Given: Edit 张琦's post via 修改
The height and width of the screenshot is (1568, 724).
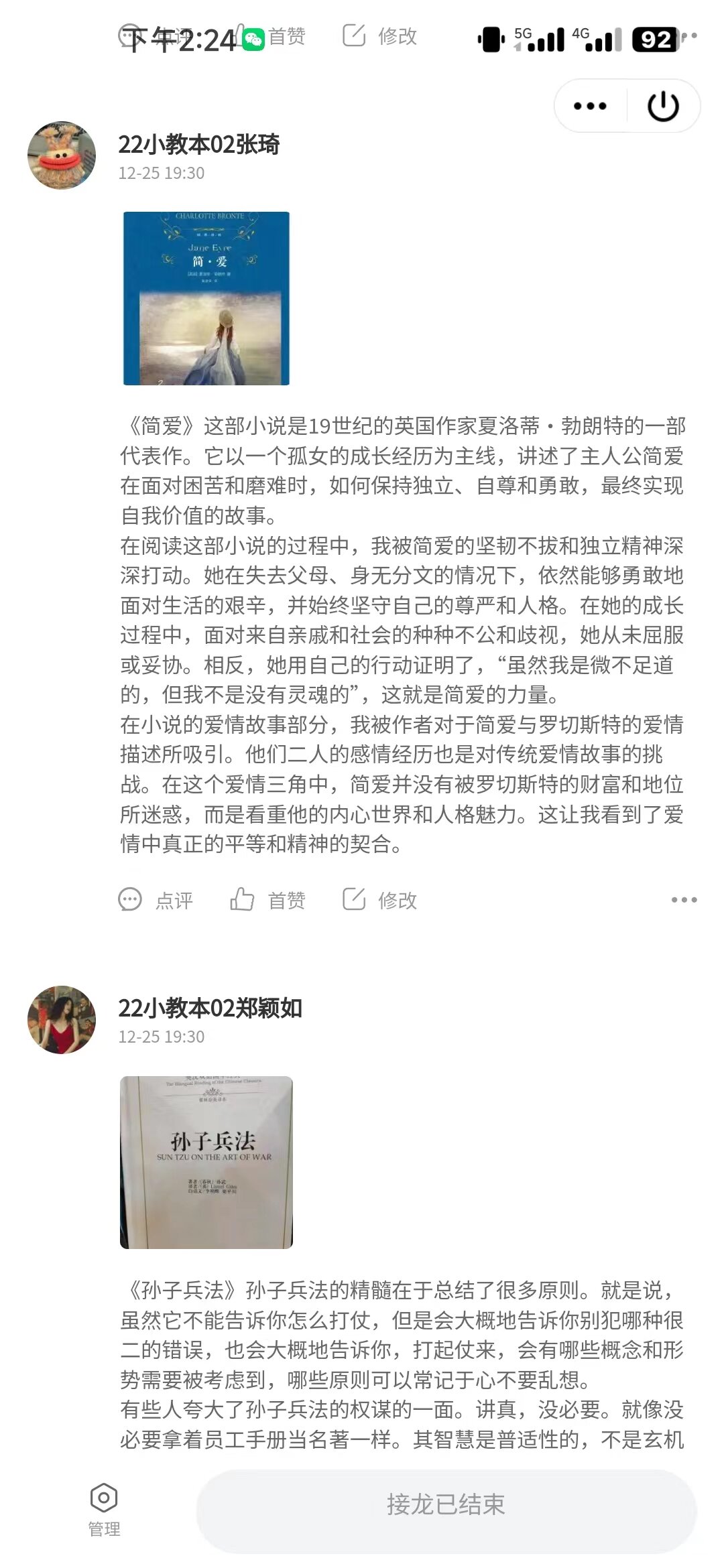Looking at the screenshot, I should point(380,899).
